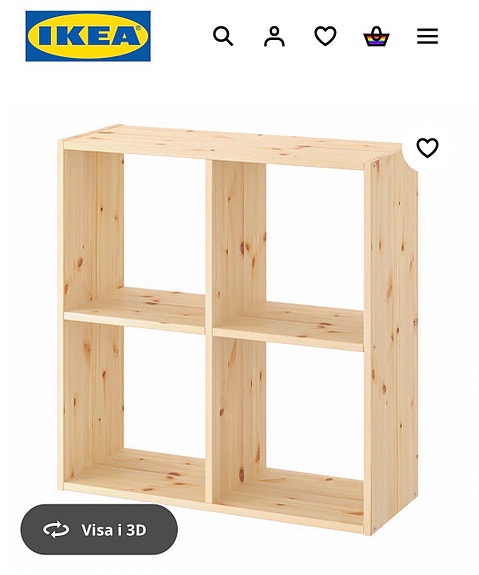The height and width of the screenshot is (575, 479).
Task: Go to the IKEA home page via the logo
Action: tap(88, 36)
